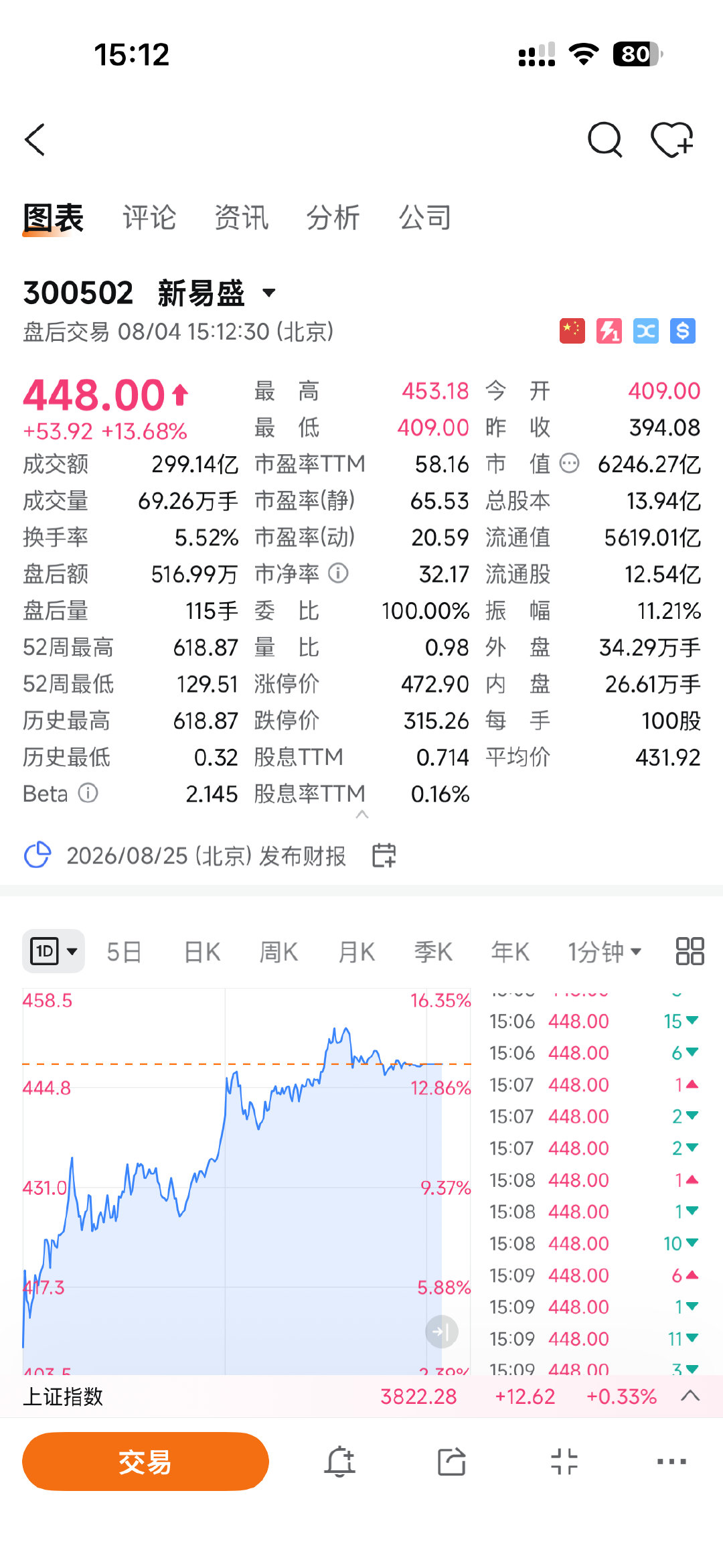The image size is (723, 1568).
Task: Open the search magnifier icon
Action: coord(605,140)
